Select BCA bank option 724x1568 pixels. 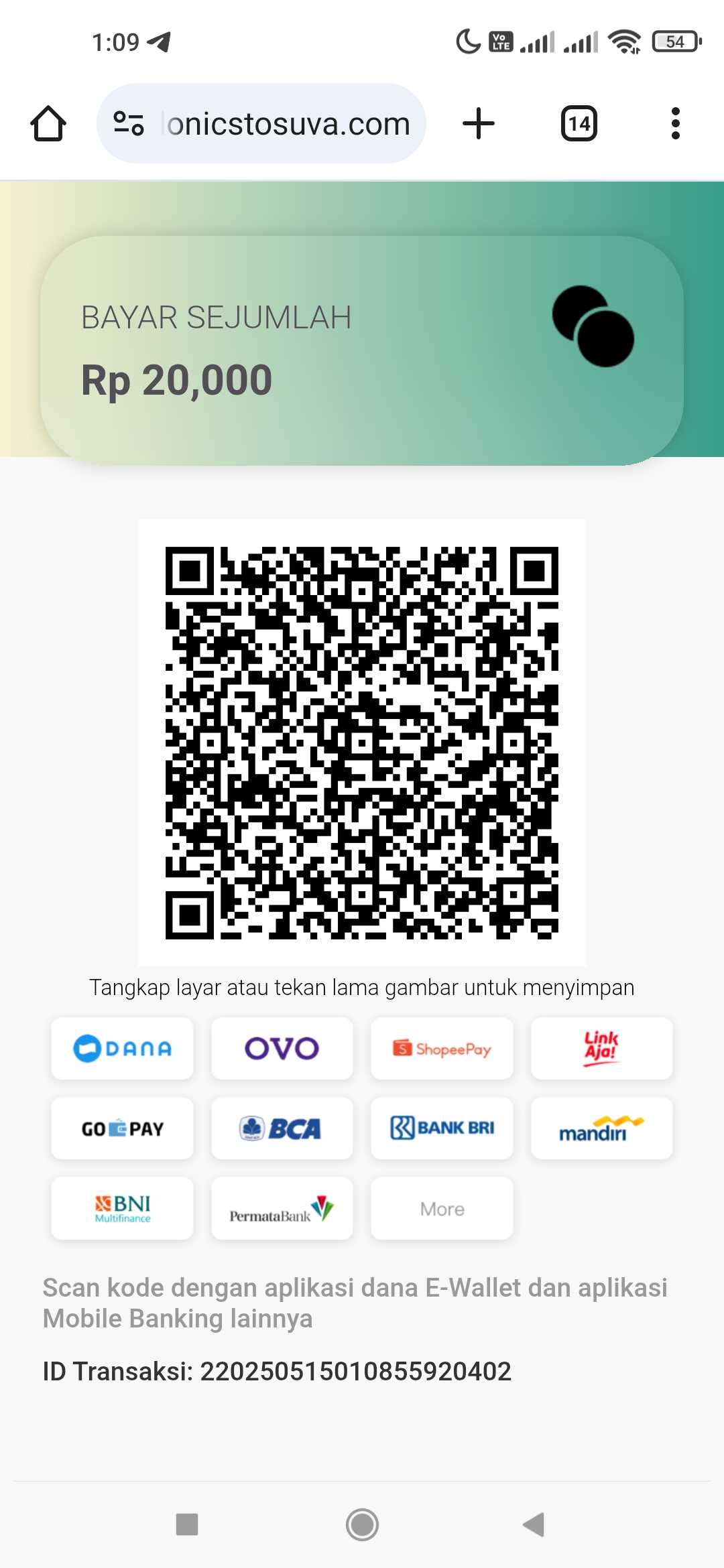tap(282, 1128)
